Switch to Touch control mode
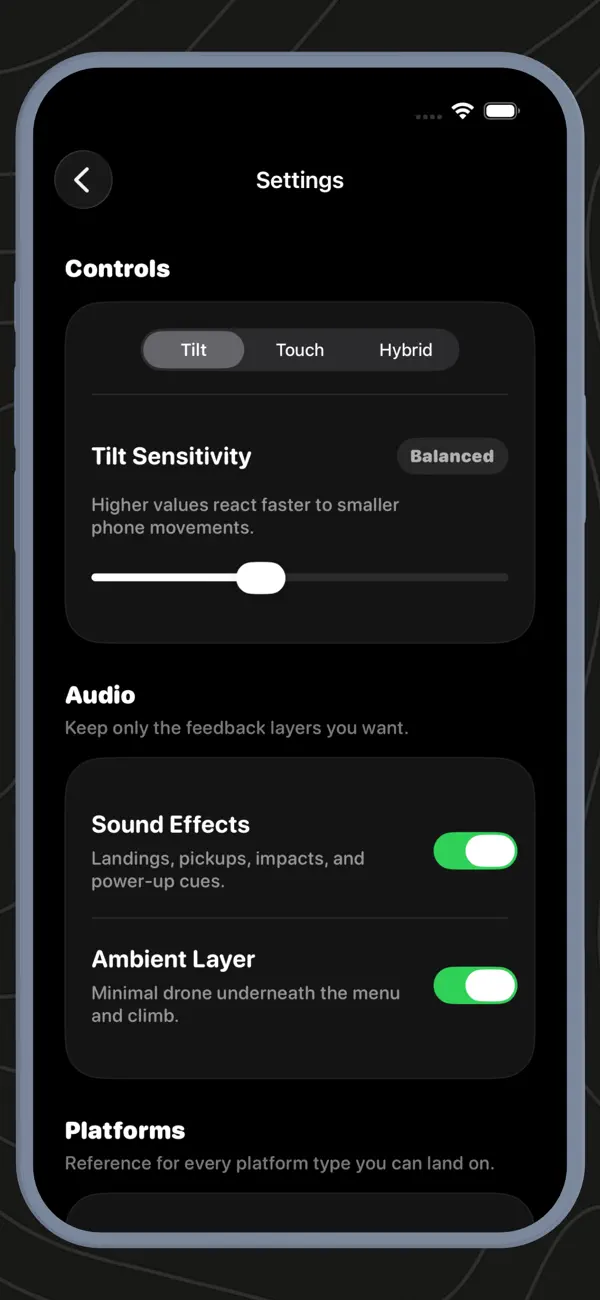 (x=300, y=350)
